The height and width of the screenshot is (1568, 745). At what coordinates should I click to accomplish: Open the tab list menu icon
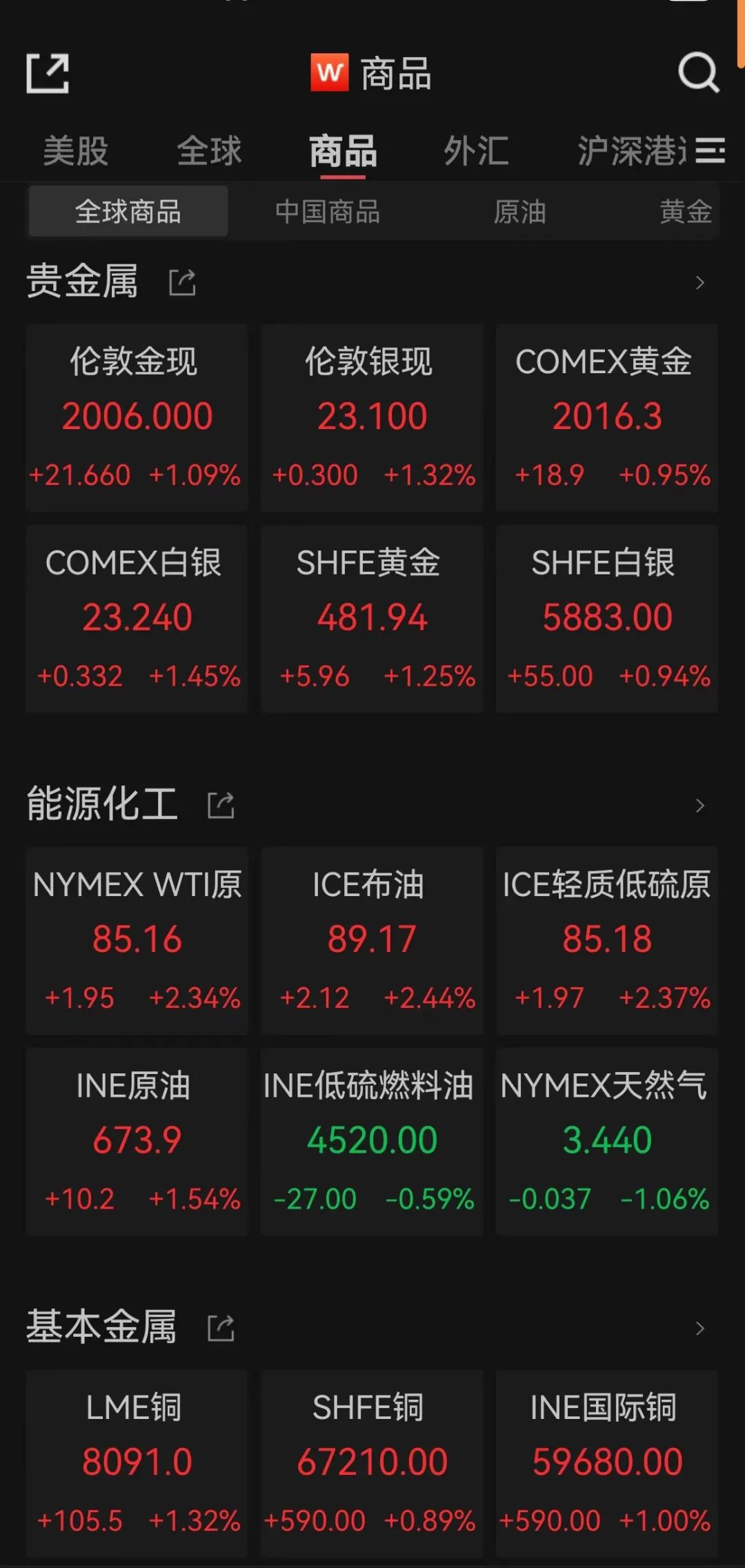(x=710, y=150)
